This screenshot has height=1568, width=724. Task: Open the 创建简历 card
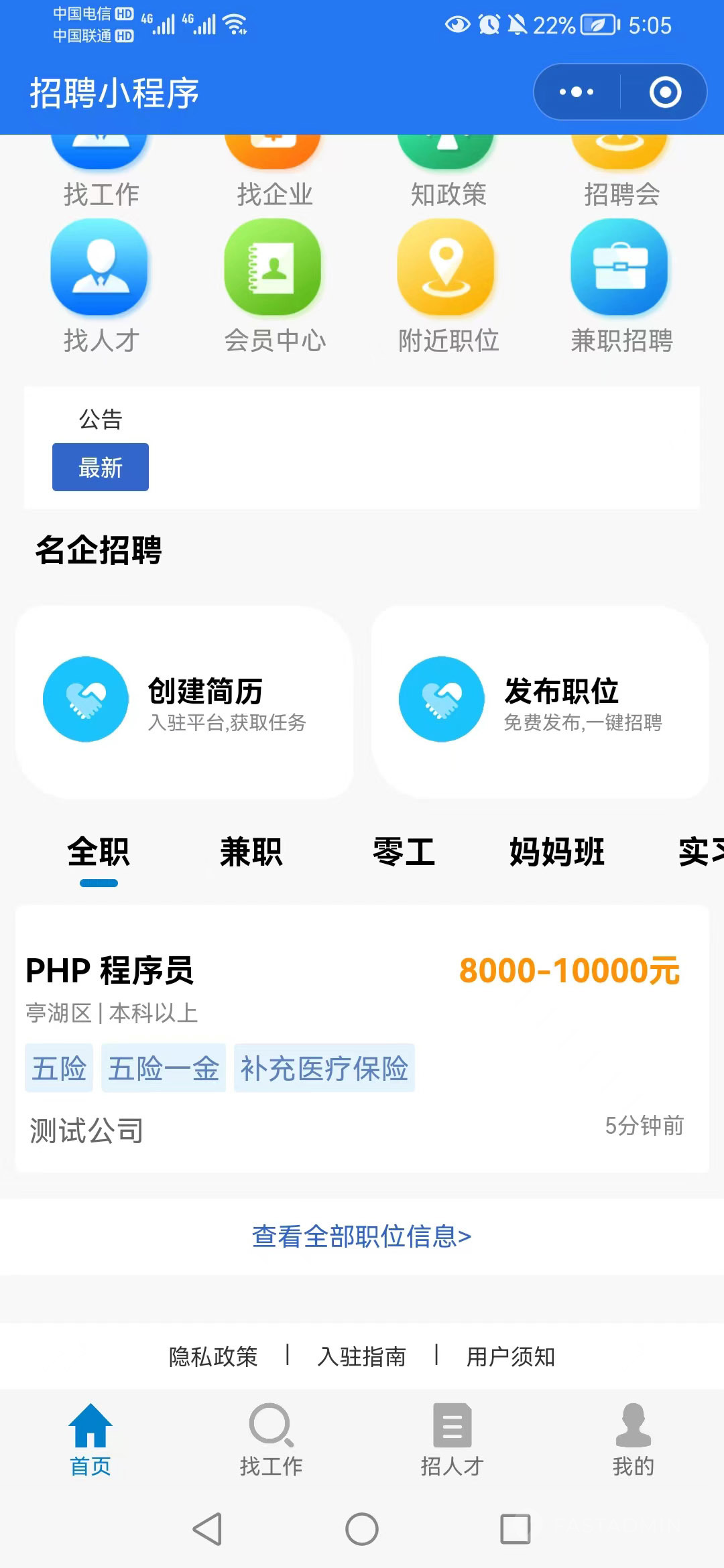pos(184,701)
